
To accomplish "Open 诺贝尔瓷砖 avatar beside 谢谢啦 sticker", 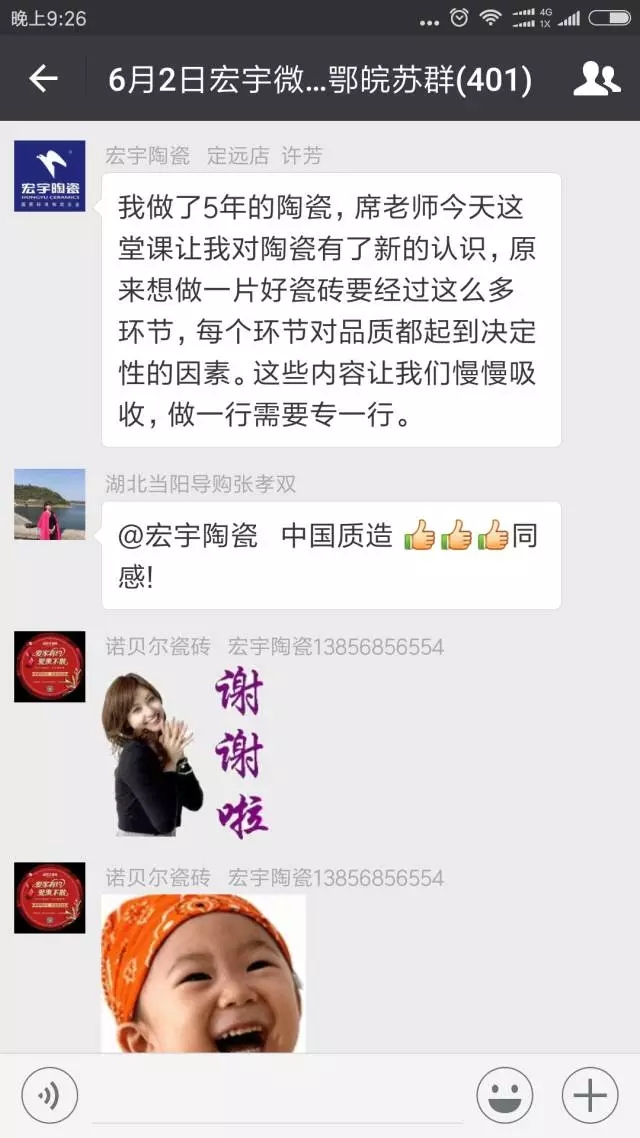I will (x=49, y=666).
